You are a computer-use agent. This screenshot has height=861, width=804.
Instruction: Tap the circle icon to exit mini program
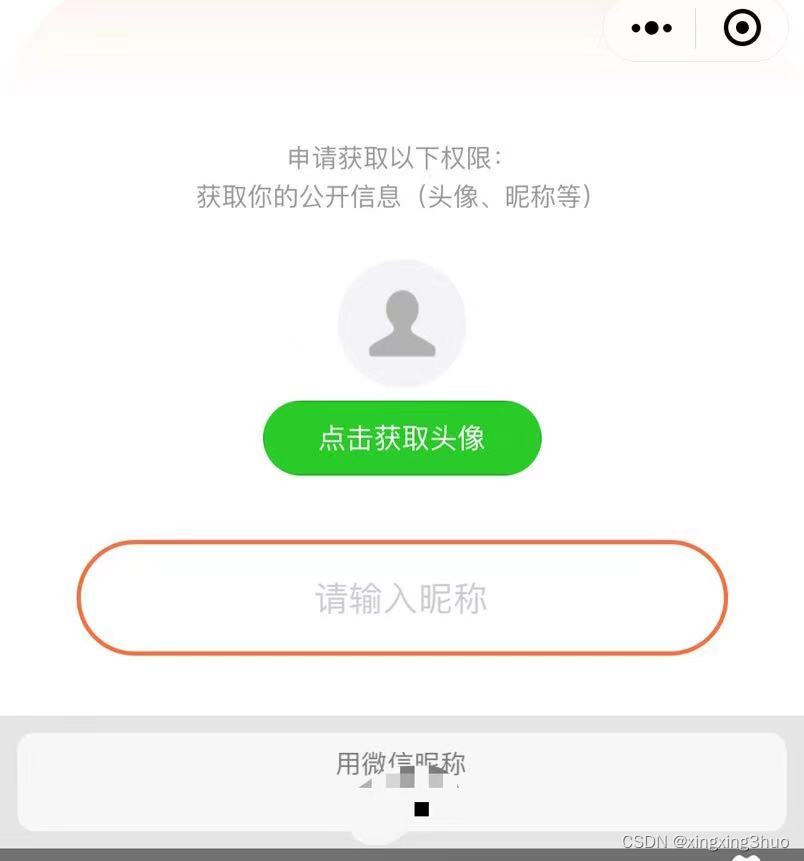pyautogui.click(x=742, y=28)
